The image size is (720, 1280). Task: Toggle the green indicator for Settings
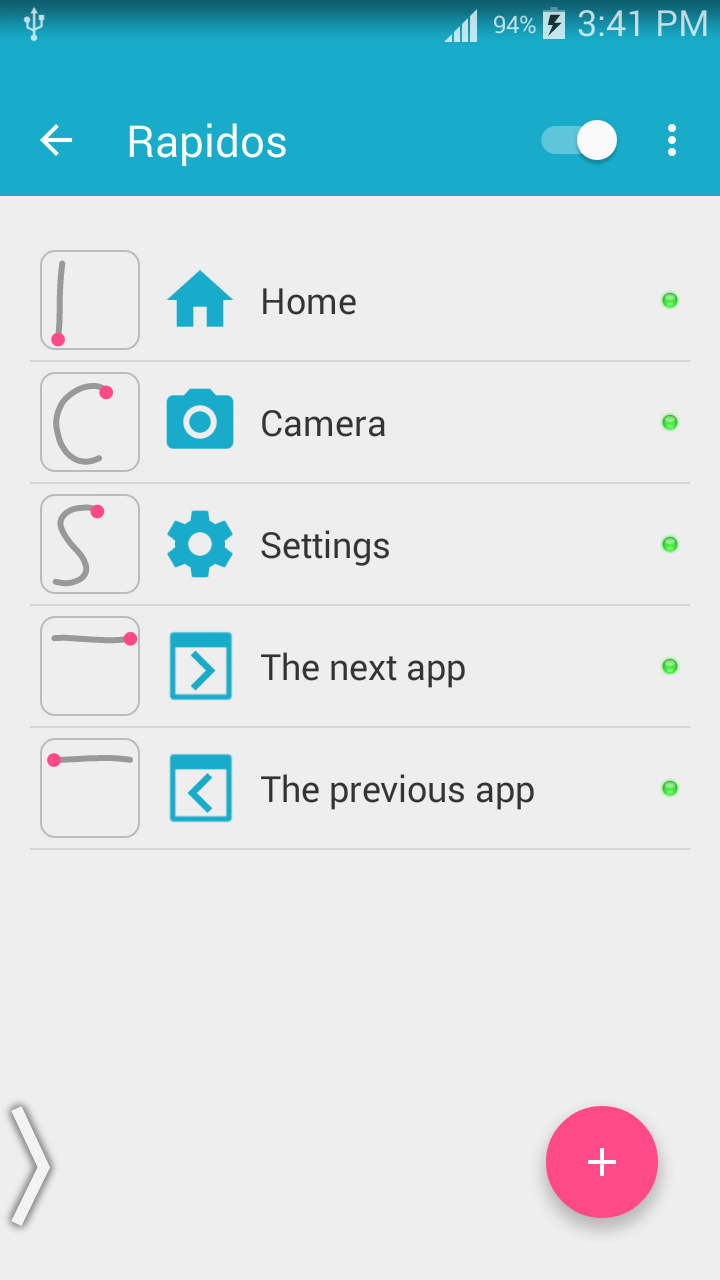click(x=669, y=544)
